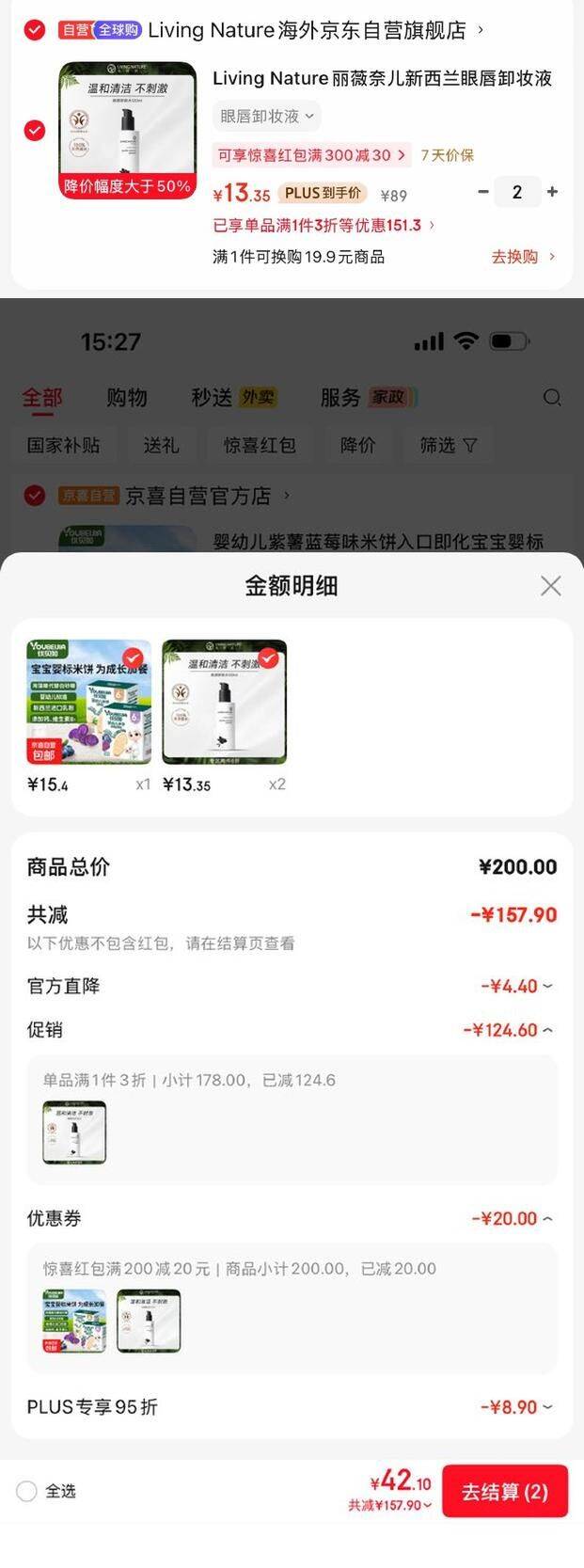Toggle the 全选 checkbox
Screen dimensions: 584x1568
tap(27, 1491)
